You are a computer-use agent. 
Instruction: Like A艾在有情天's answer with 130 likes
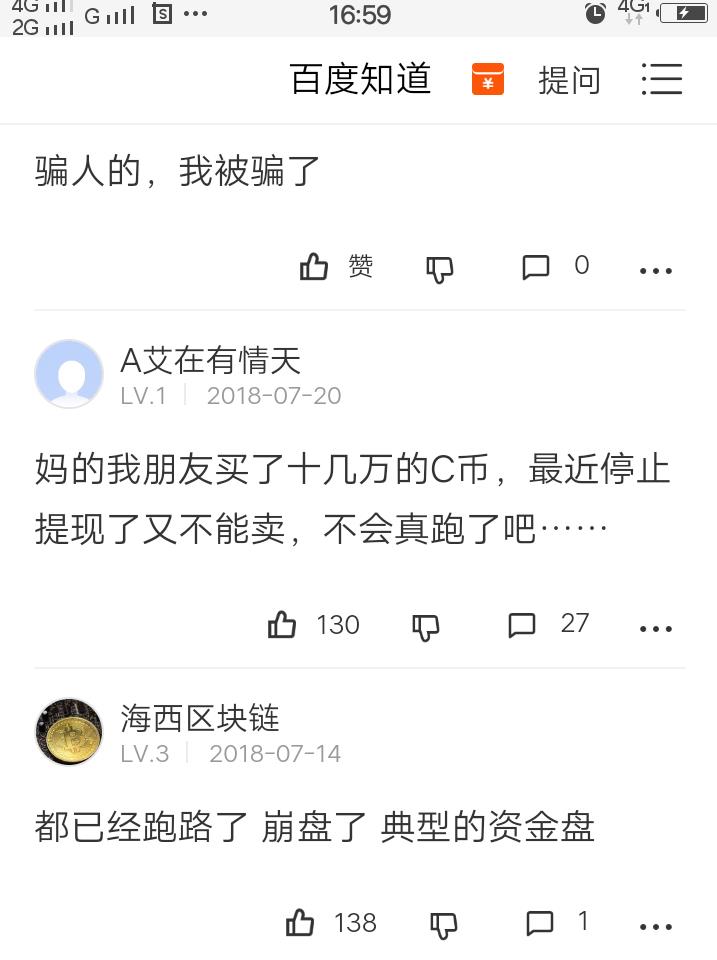click(x=283, y=626)
